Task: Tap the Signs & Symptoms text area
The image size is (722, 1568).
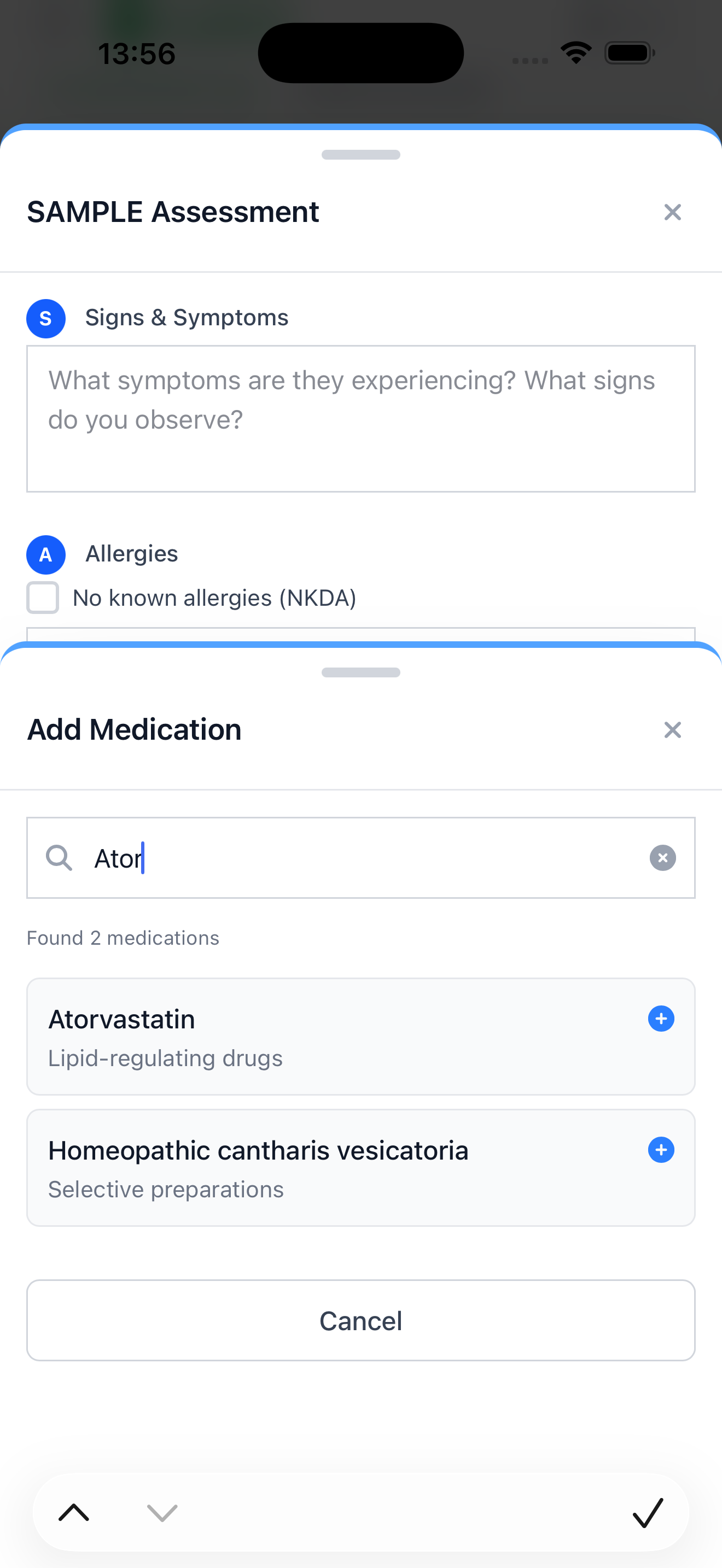Action: [x=360, y=418]
